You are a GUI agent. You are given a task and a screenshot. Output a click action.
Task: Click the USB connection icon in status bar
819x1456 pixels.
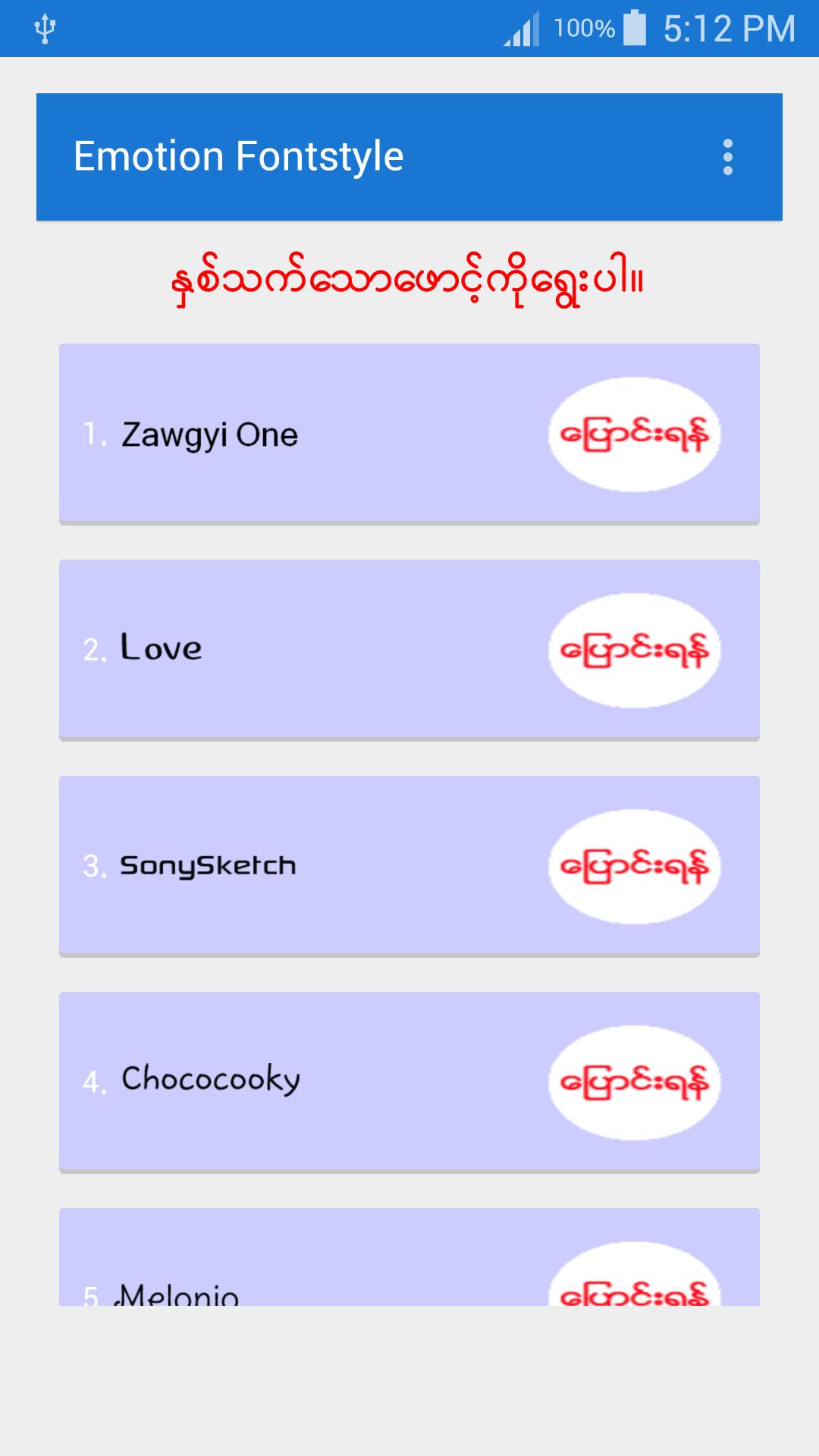tap(43, 29)
